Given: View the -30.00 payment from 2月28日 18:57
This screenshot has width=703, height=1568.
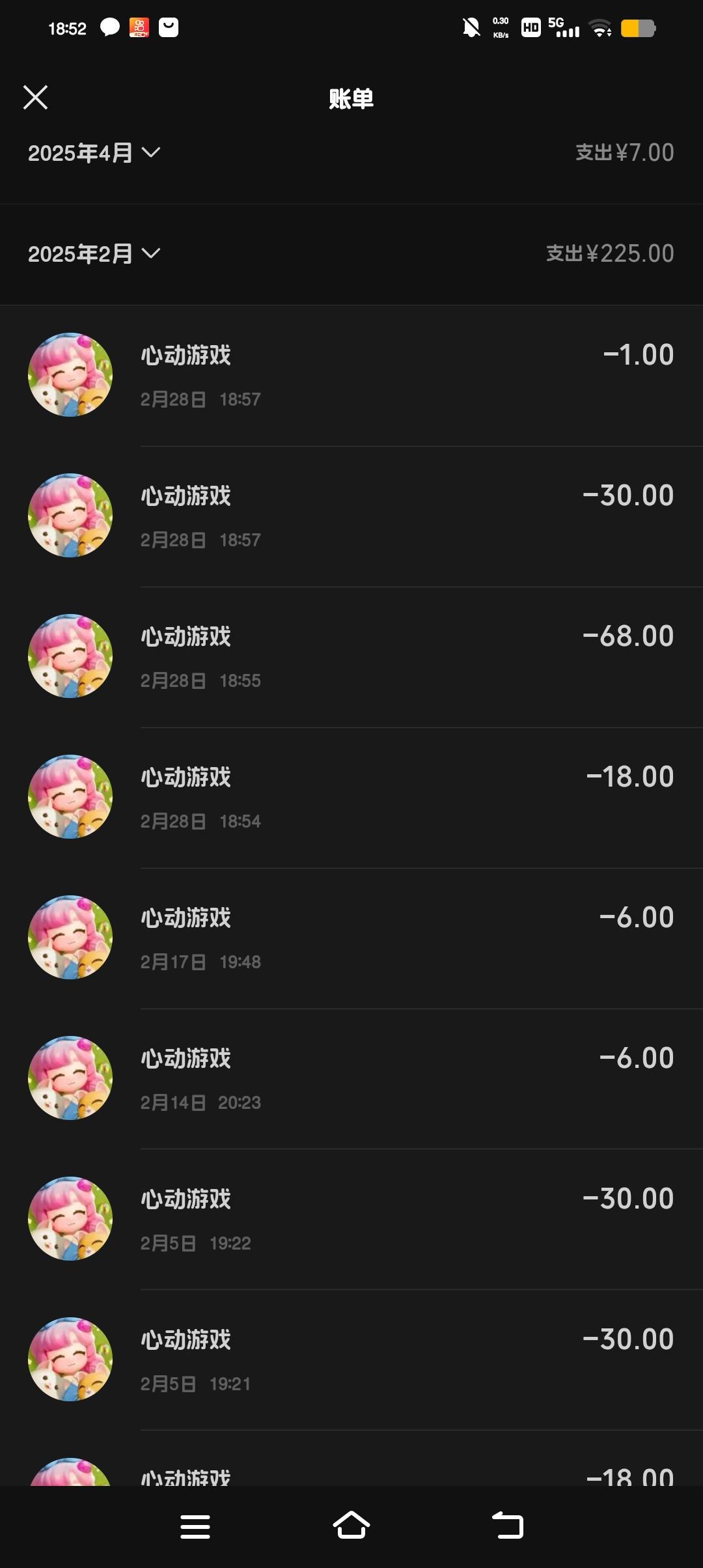Looking at the screenshot, I should 351,516.
